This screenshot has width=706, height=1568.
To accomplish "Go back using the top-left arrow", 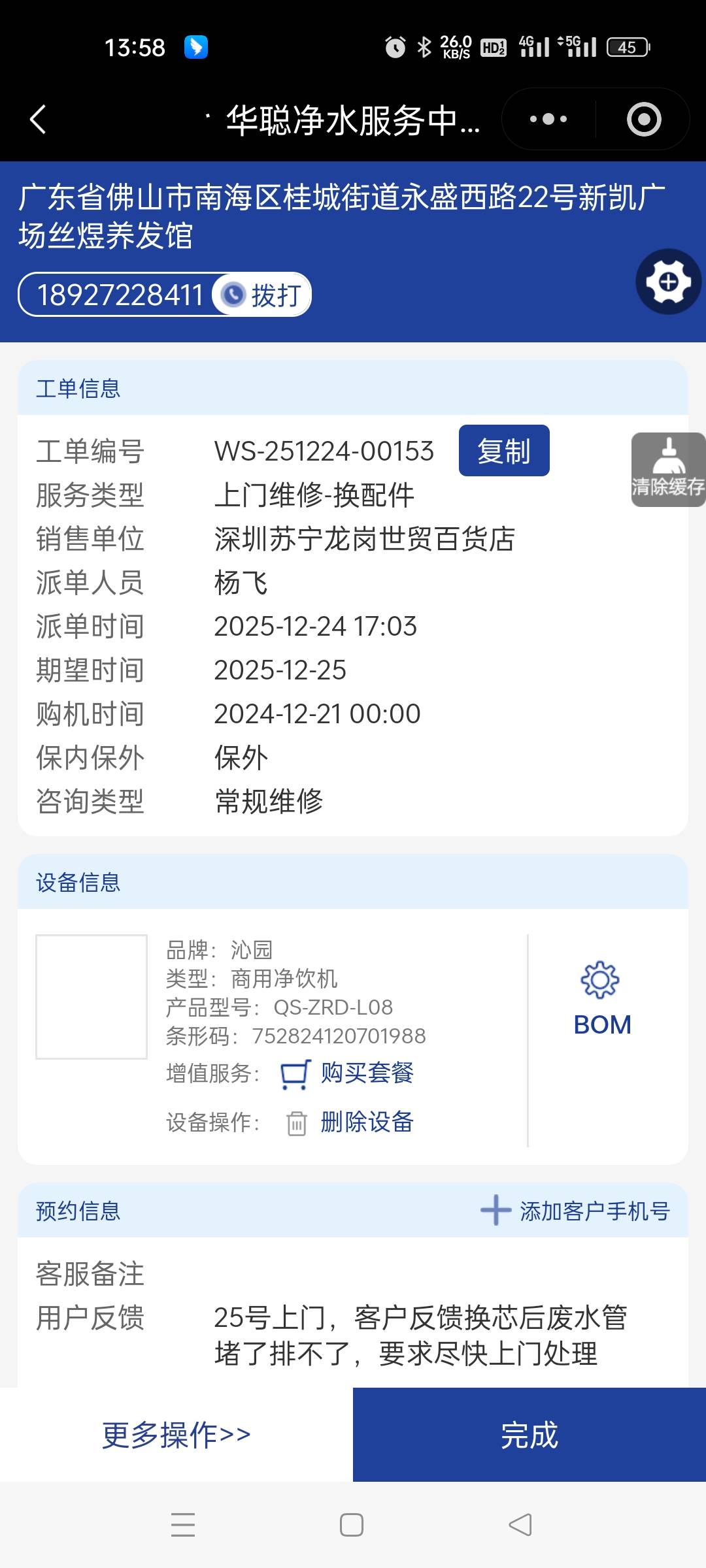I will click(38, 120).
